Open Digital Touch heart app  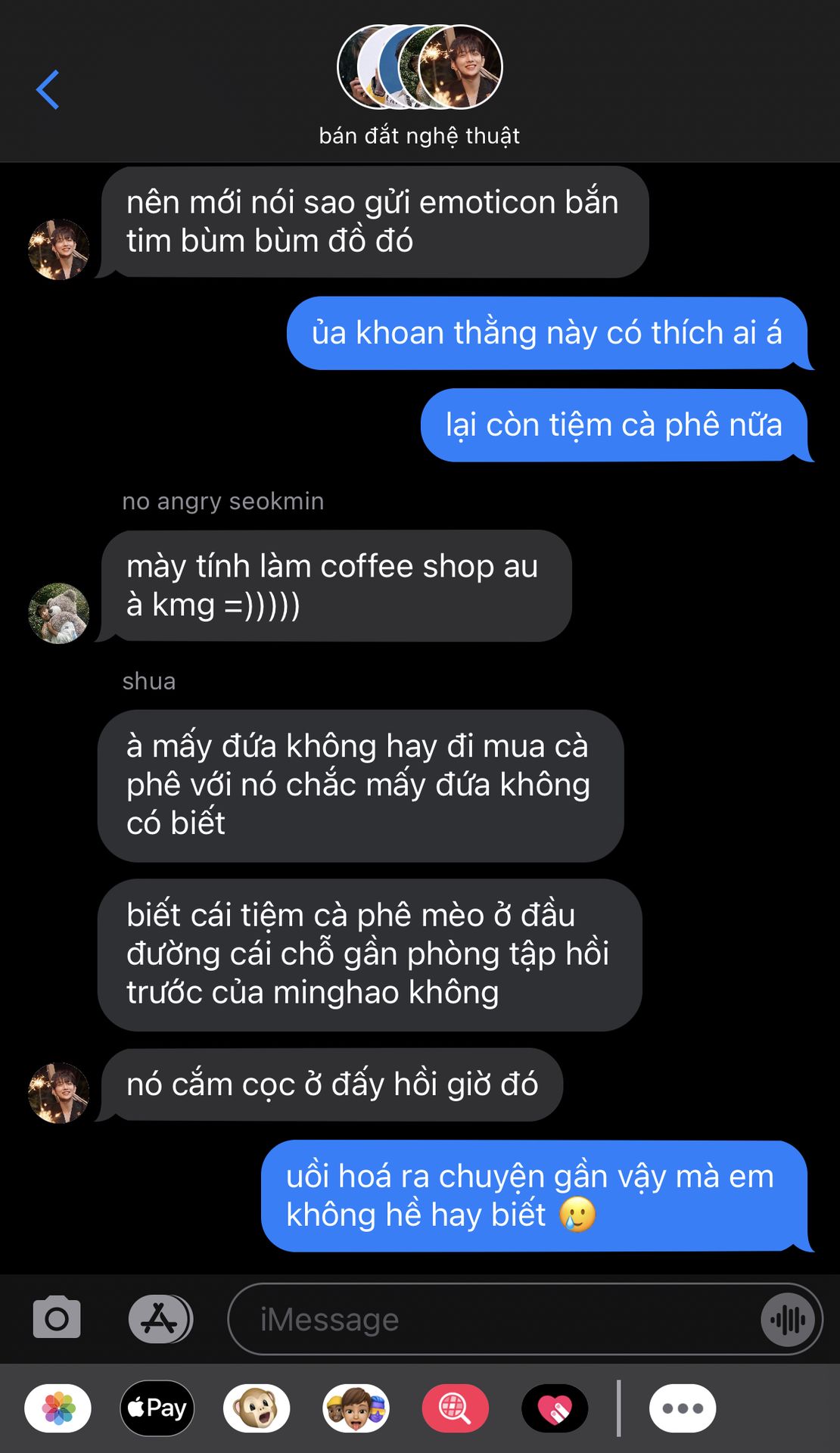click(x=555, y=1408)
